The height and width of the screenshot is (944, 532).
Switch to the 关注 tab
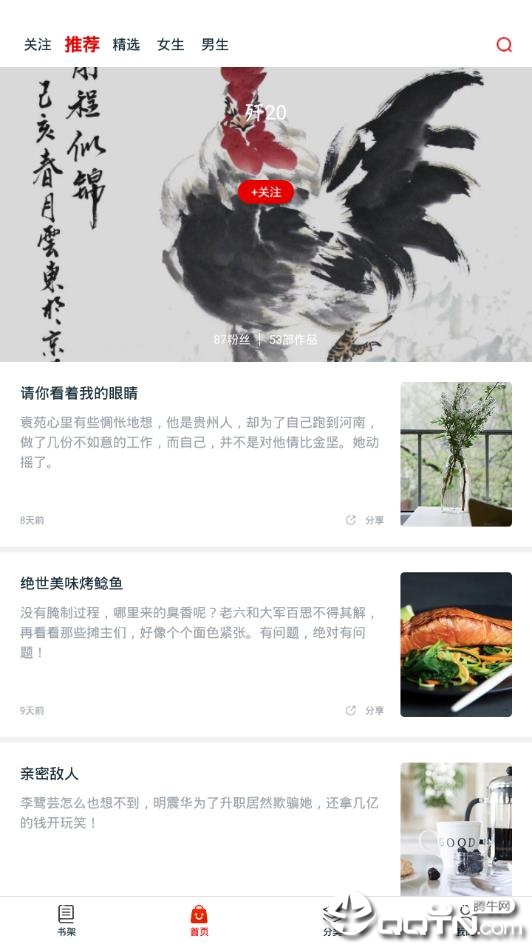(x=37, y=45)
